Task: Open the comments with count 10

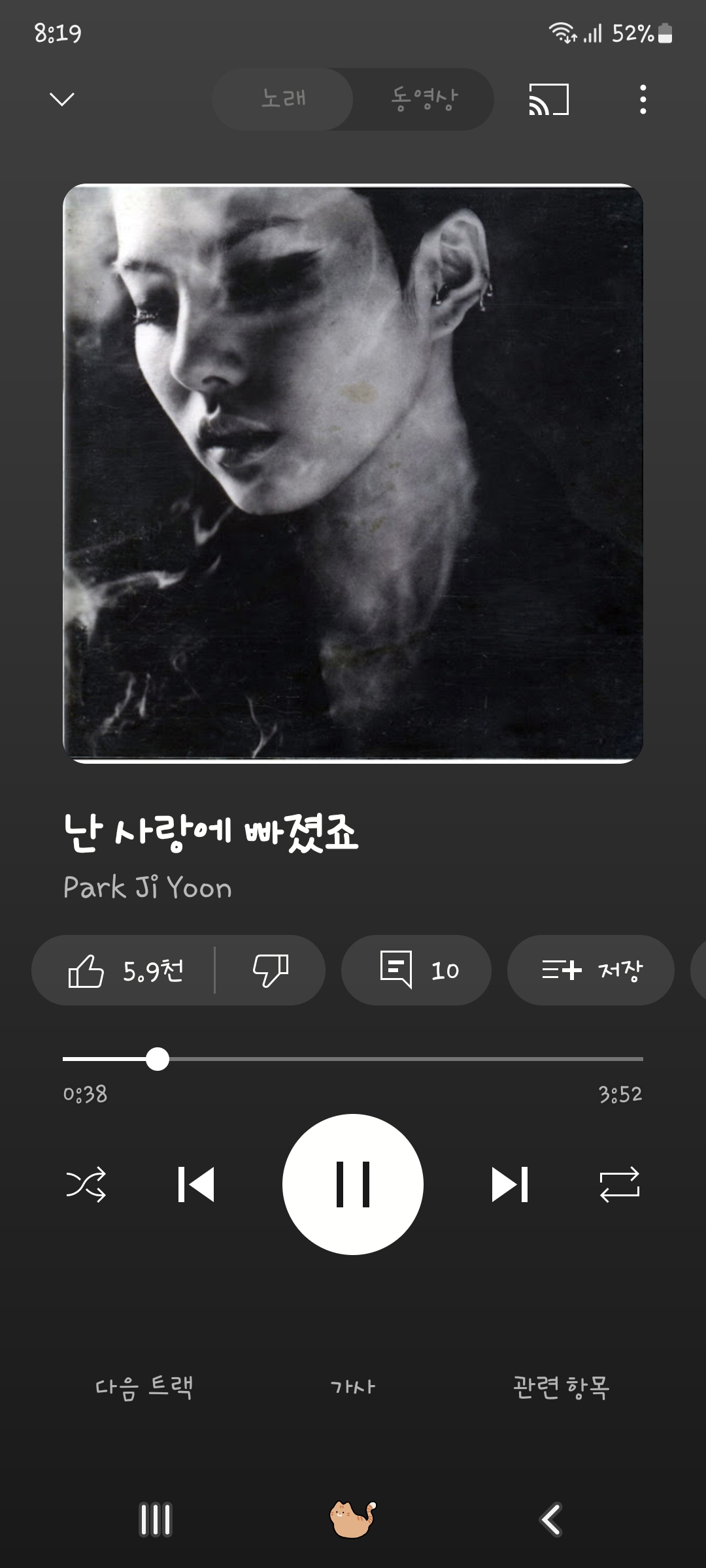Action: (416, 970)
